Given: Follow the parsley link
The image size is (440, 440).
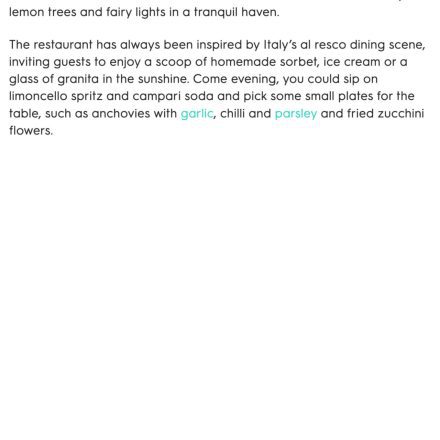Looking at the screenshot, I should click(296, 114).
